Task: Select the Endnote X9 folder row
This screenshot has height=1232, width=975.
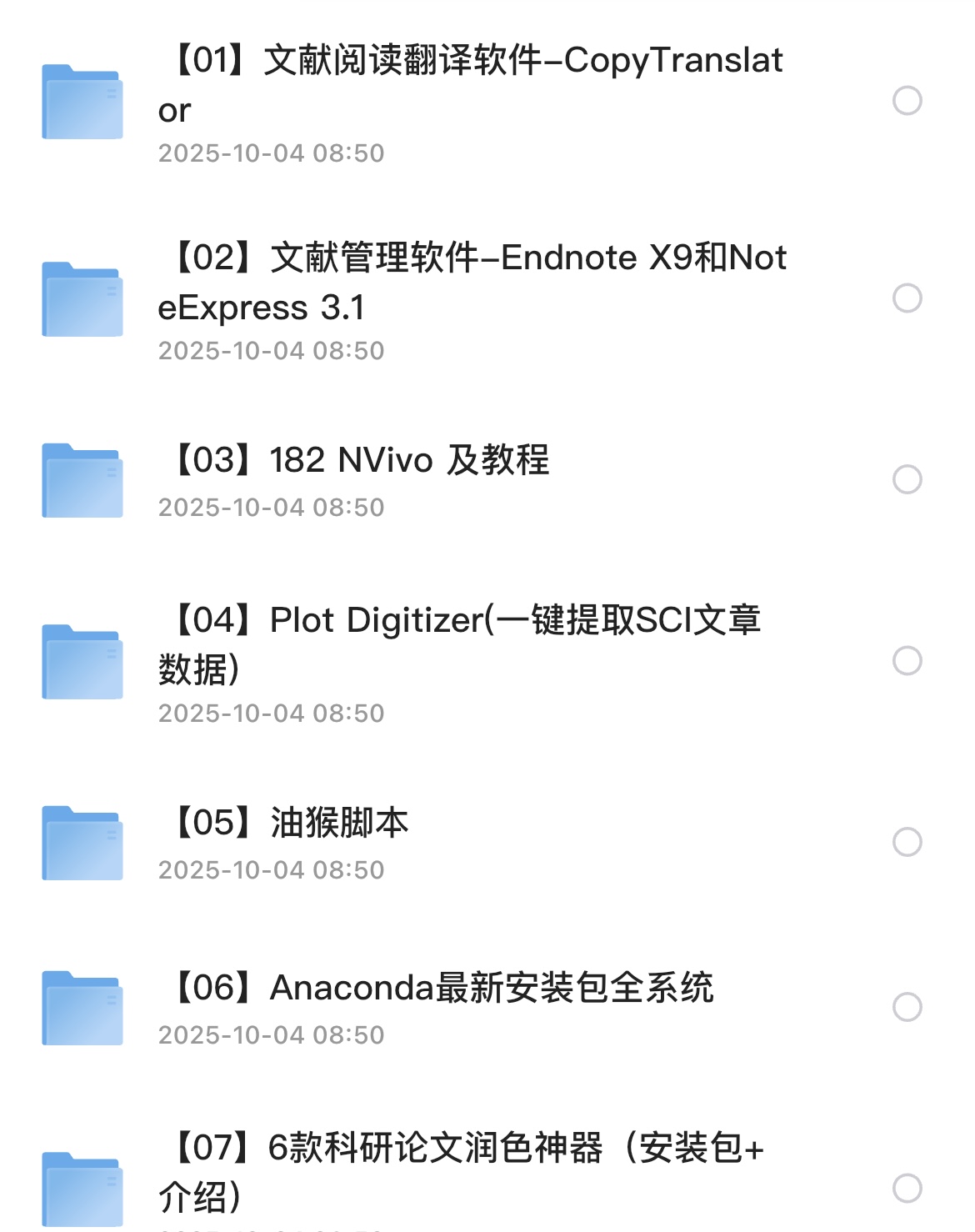Action: 906,296
